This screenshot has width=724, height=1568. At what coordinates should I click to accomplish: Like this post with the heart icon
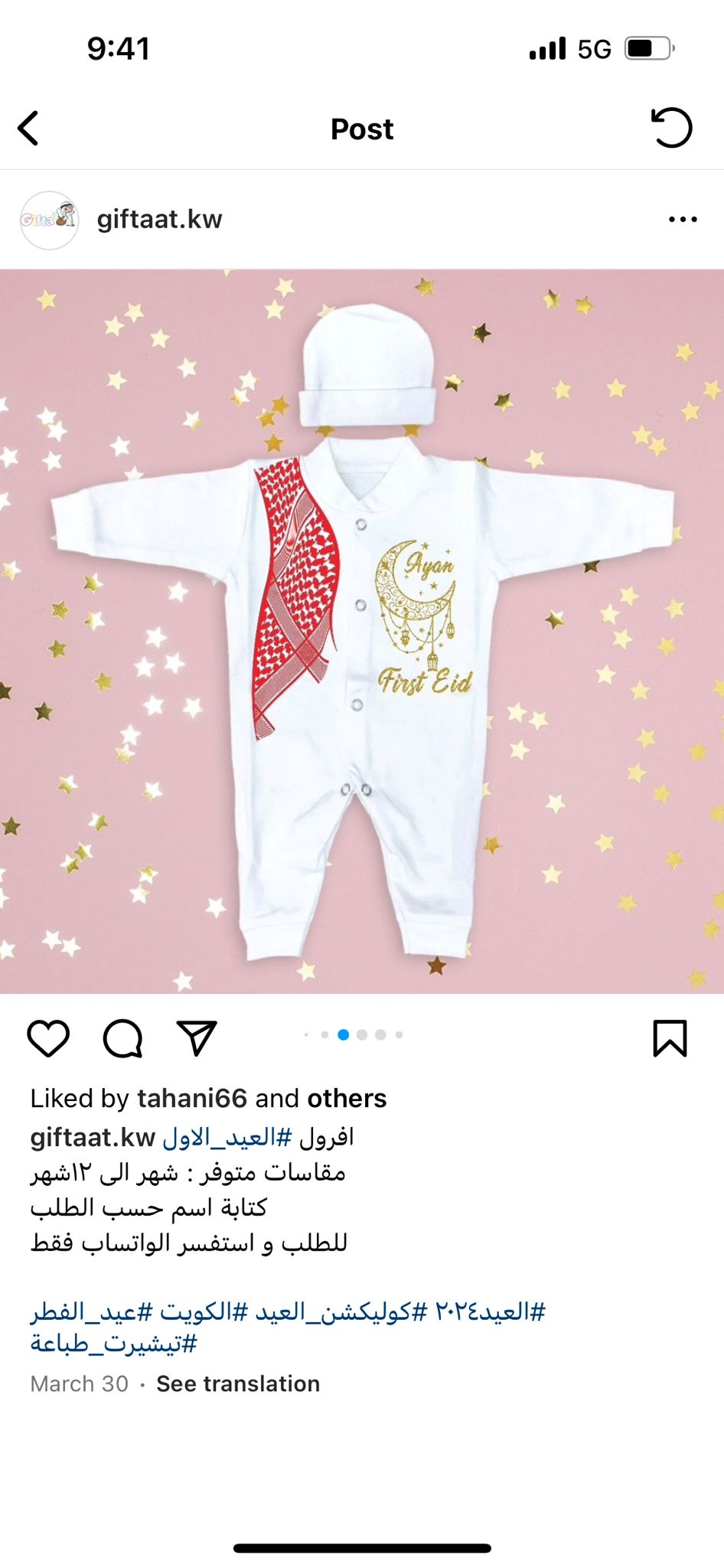pyautogui.click(x=48, y=1039)
